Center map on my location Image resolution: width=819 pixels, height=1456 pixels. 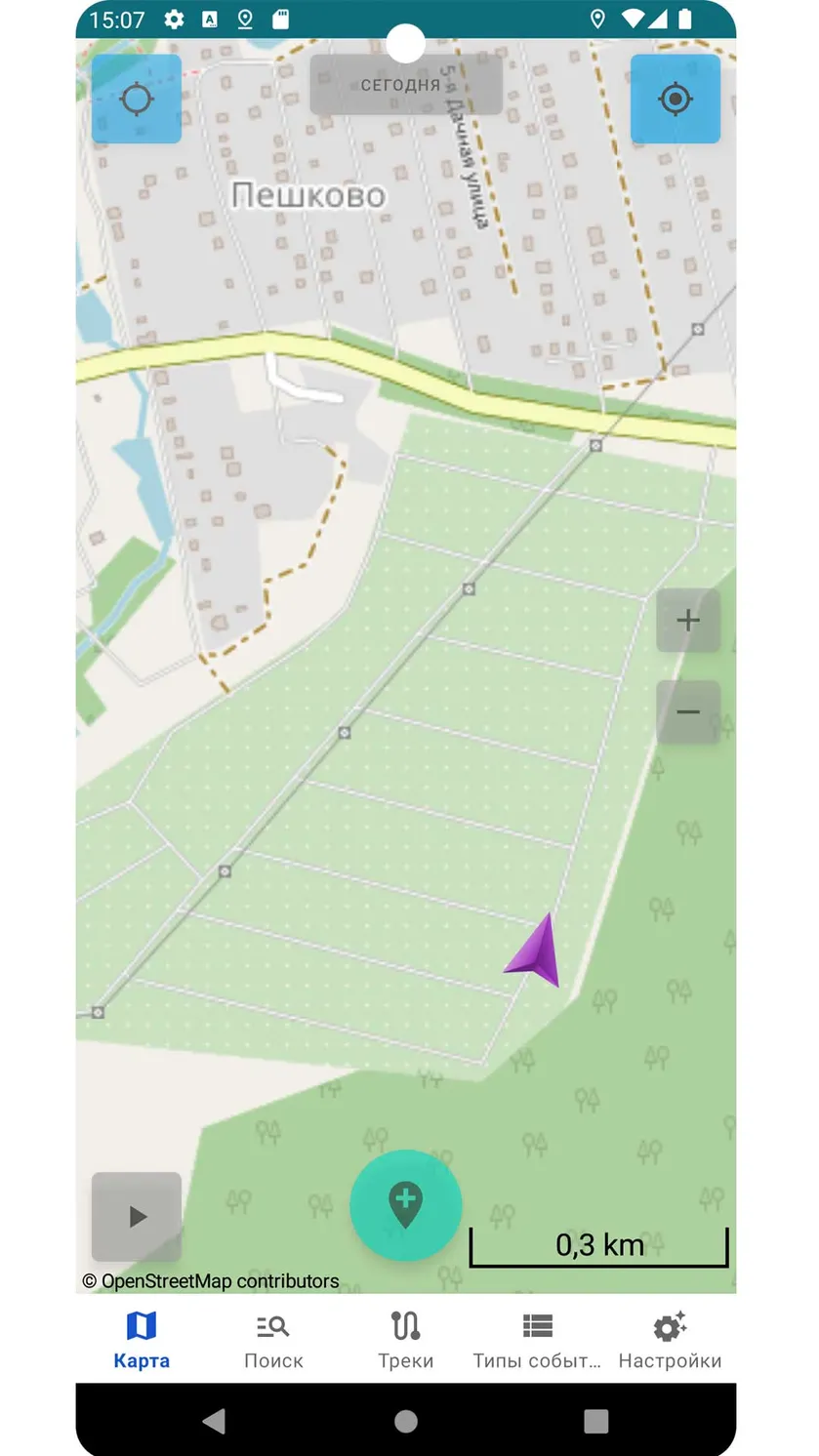click(676, 99)
